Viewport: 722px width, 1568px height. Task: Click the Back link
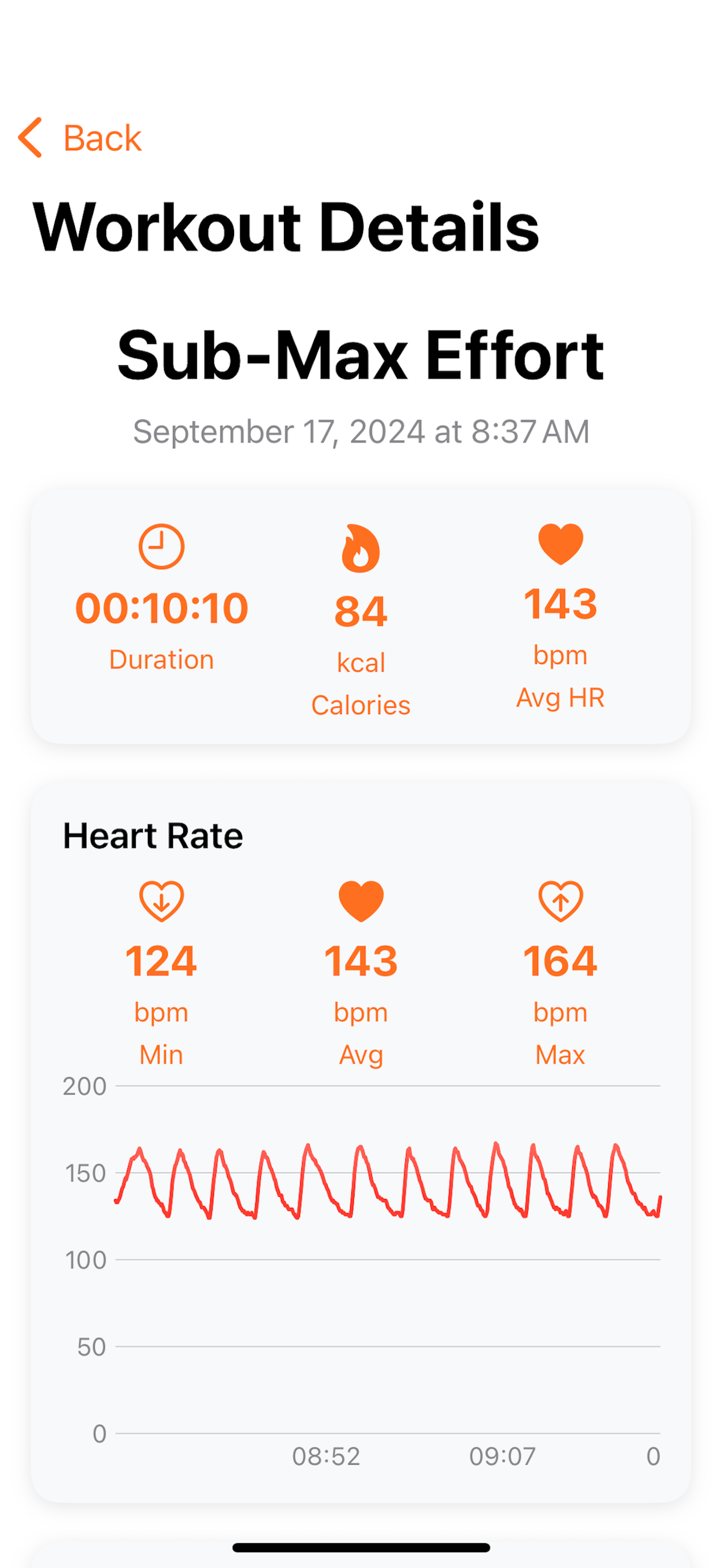click(101, 138)
